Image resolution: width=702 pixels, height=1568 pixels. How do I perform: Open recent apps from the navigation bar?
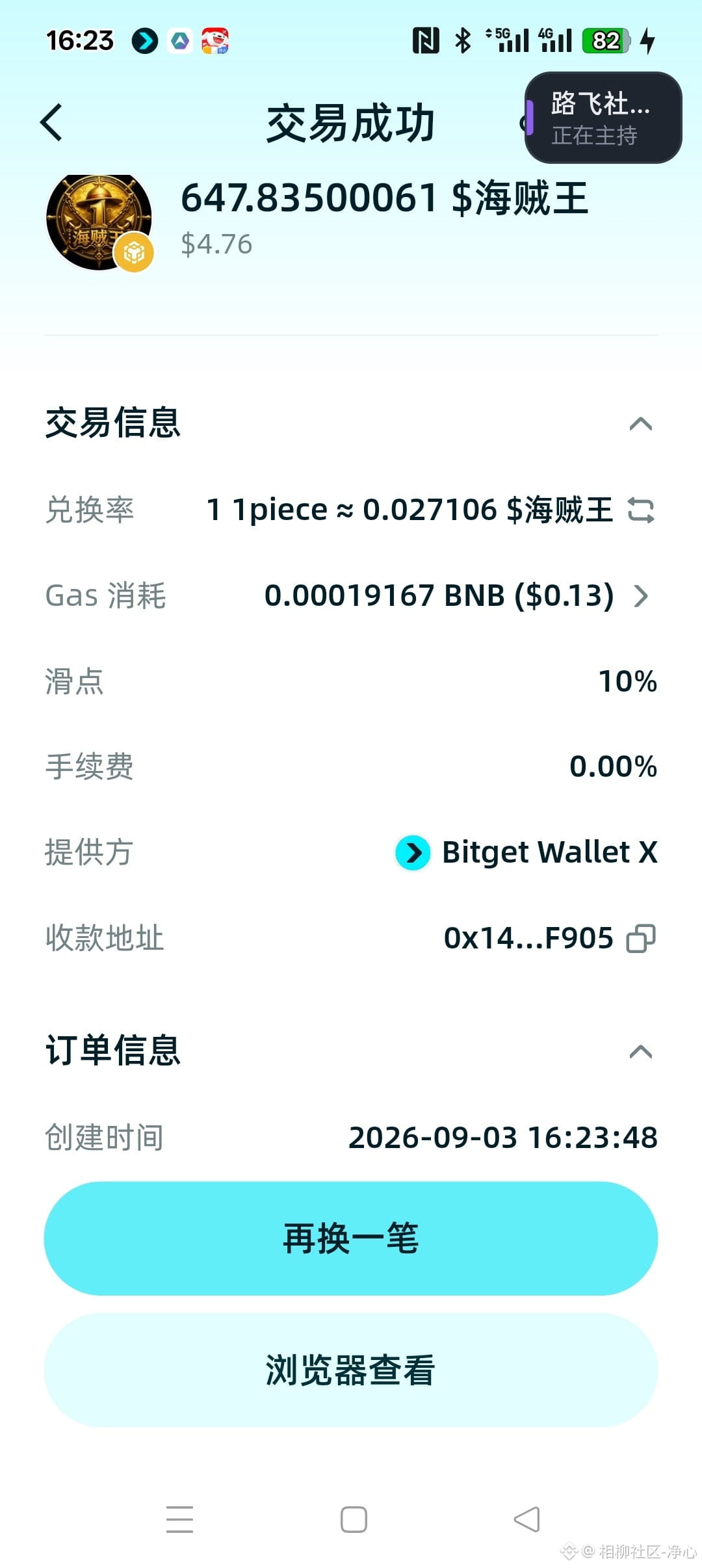(179, 1519)
